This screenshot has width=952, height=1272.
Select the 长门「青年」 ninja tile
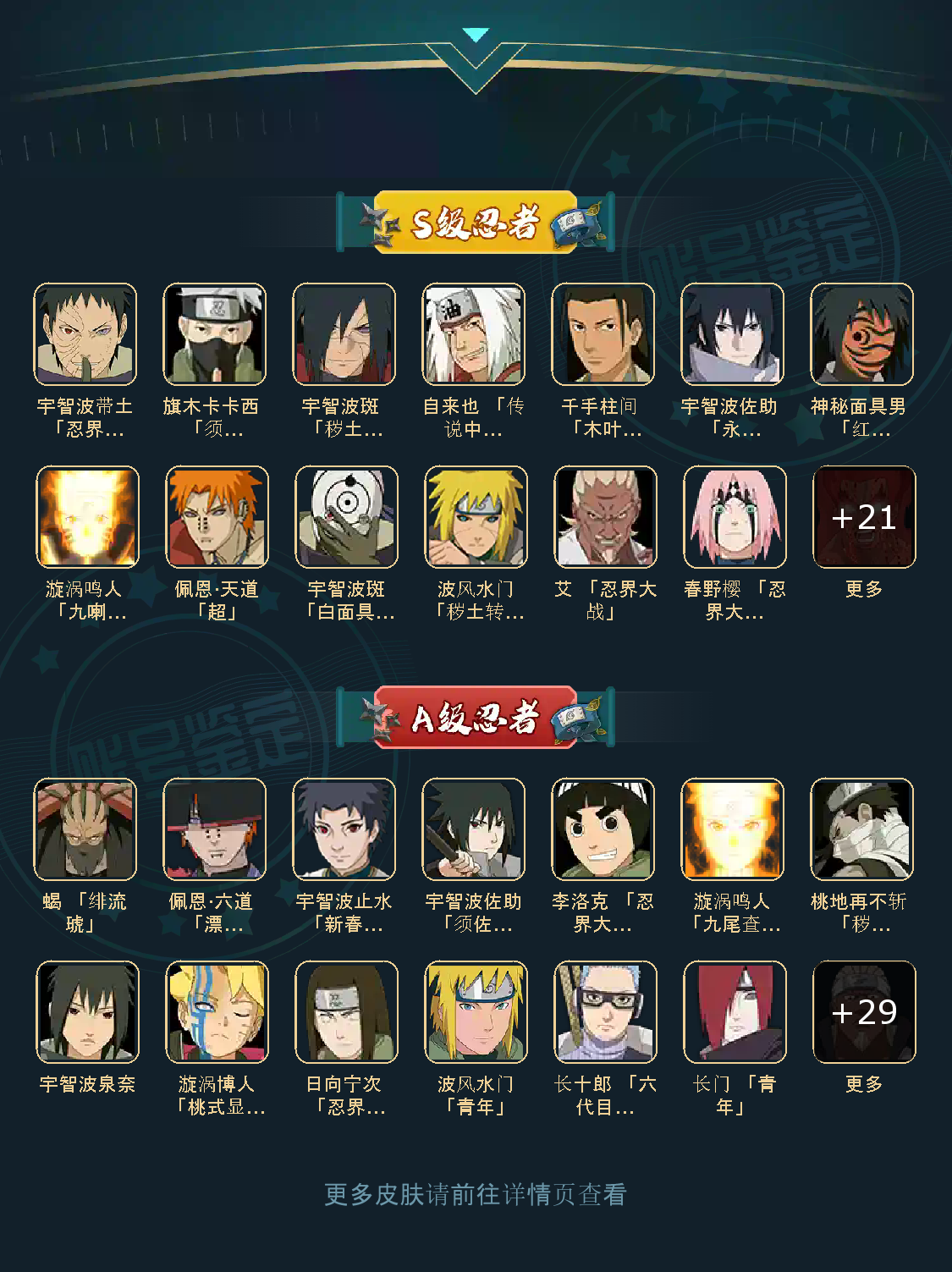(x=735, y=1012)
